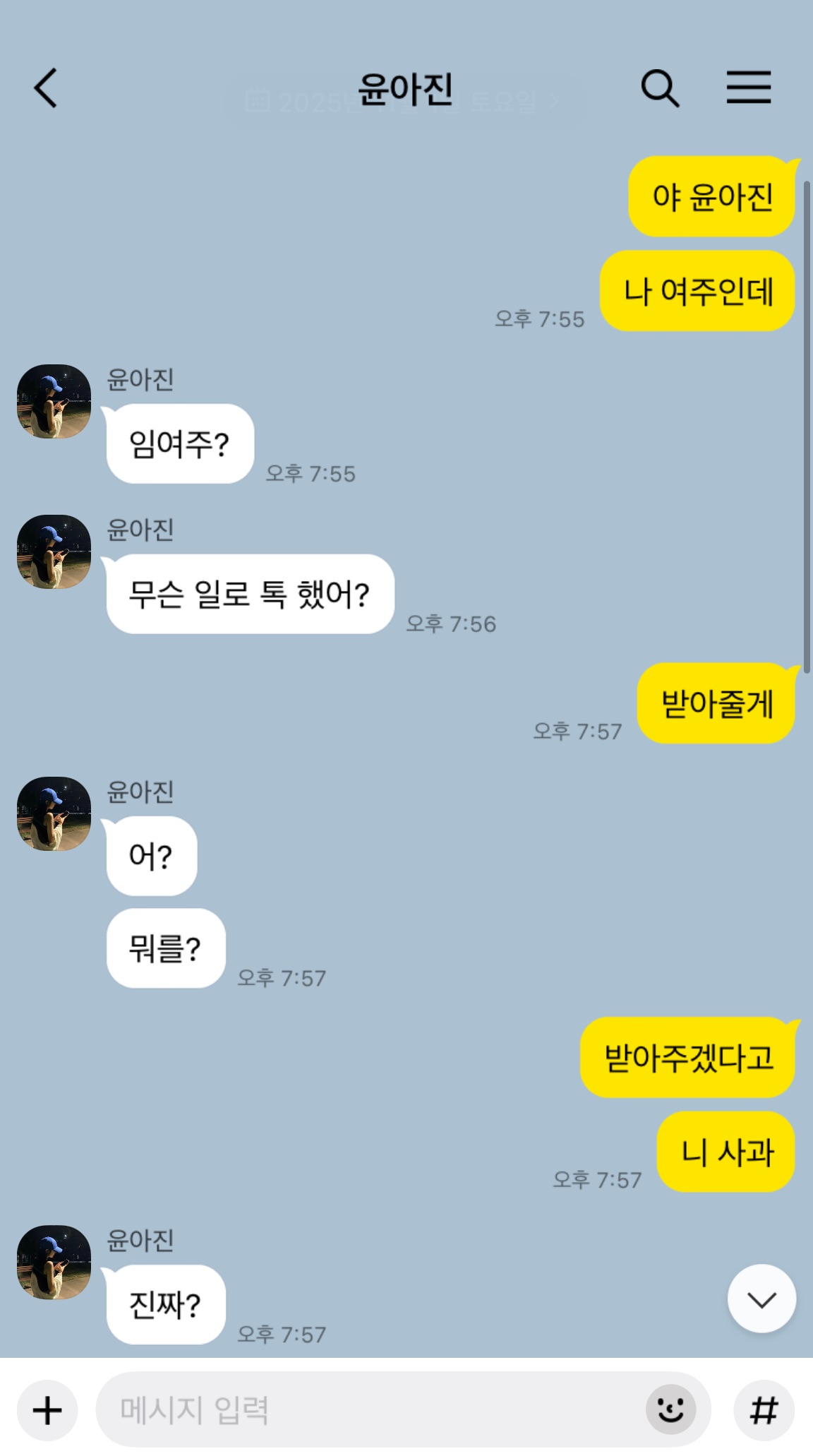
Task: Focus the 메시지 입력 text field
Action: (x=367, y=1410)
